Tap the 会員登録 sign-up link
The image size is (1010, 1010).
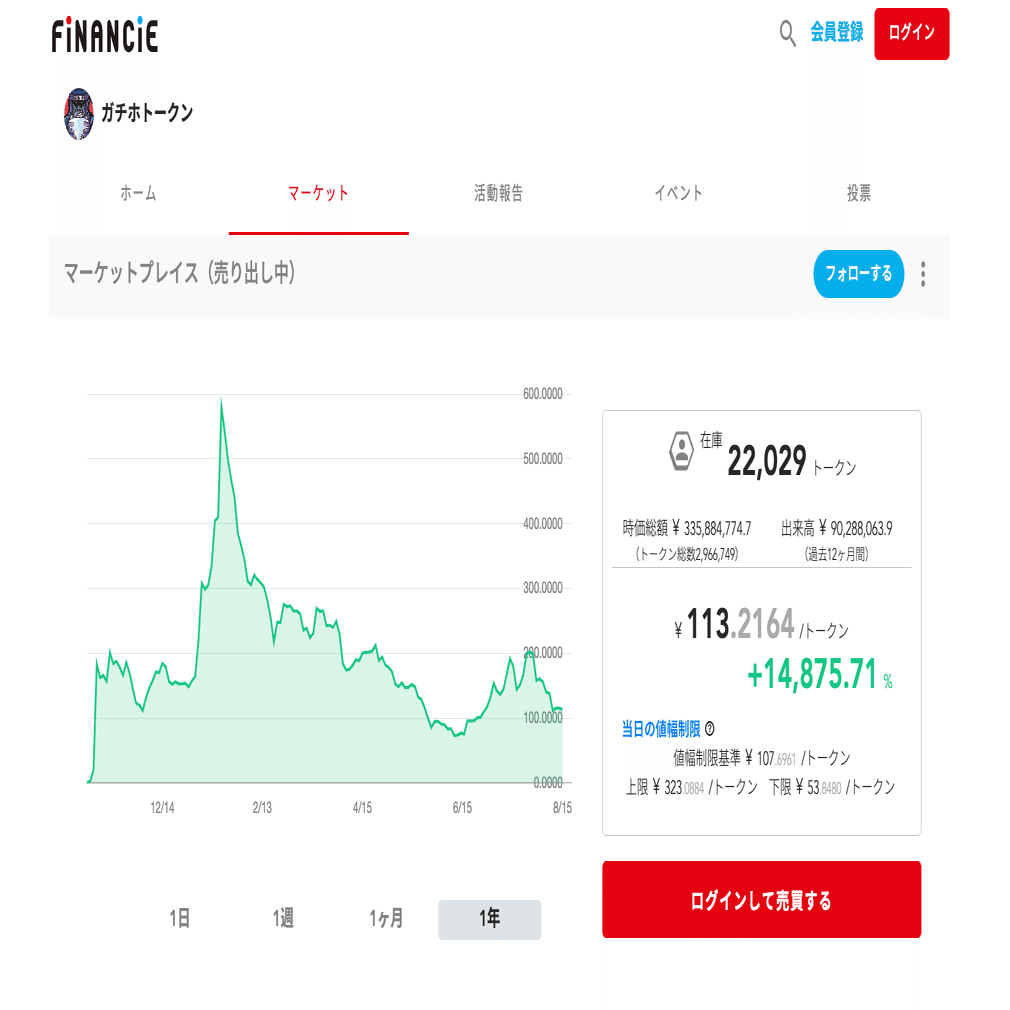[836, 33]
